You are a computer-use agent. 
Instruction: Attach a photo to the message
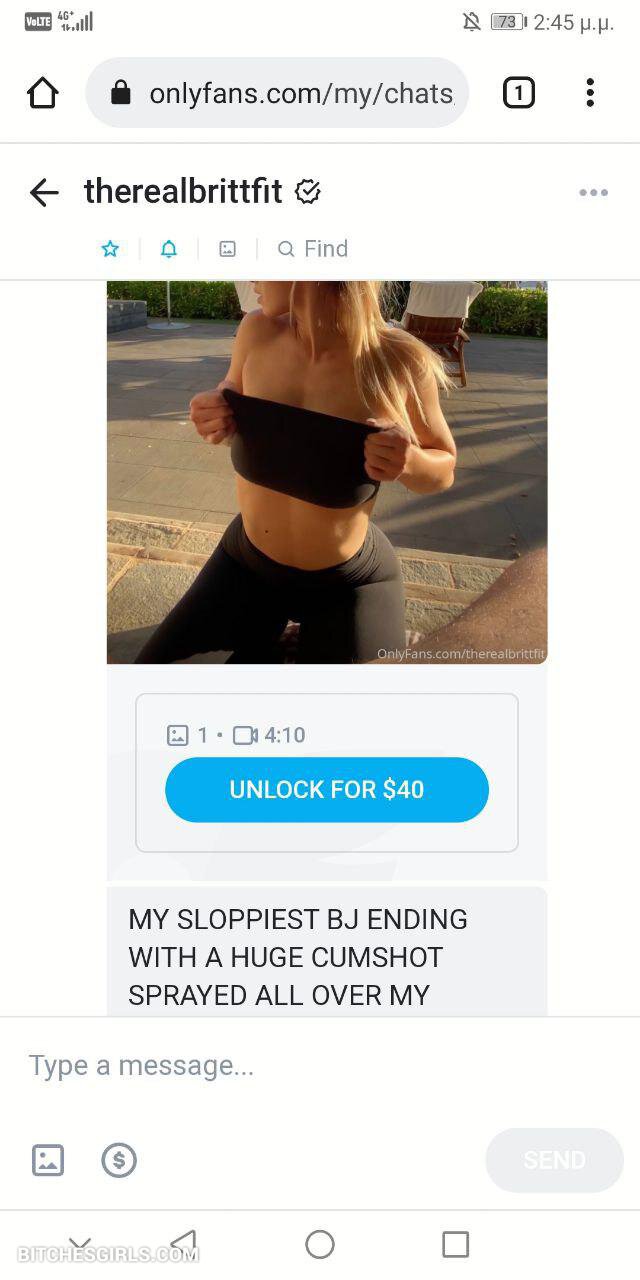(48, 1160)
